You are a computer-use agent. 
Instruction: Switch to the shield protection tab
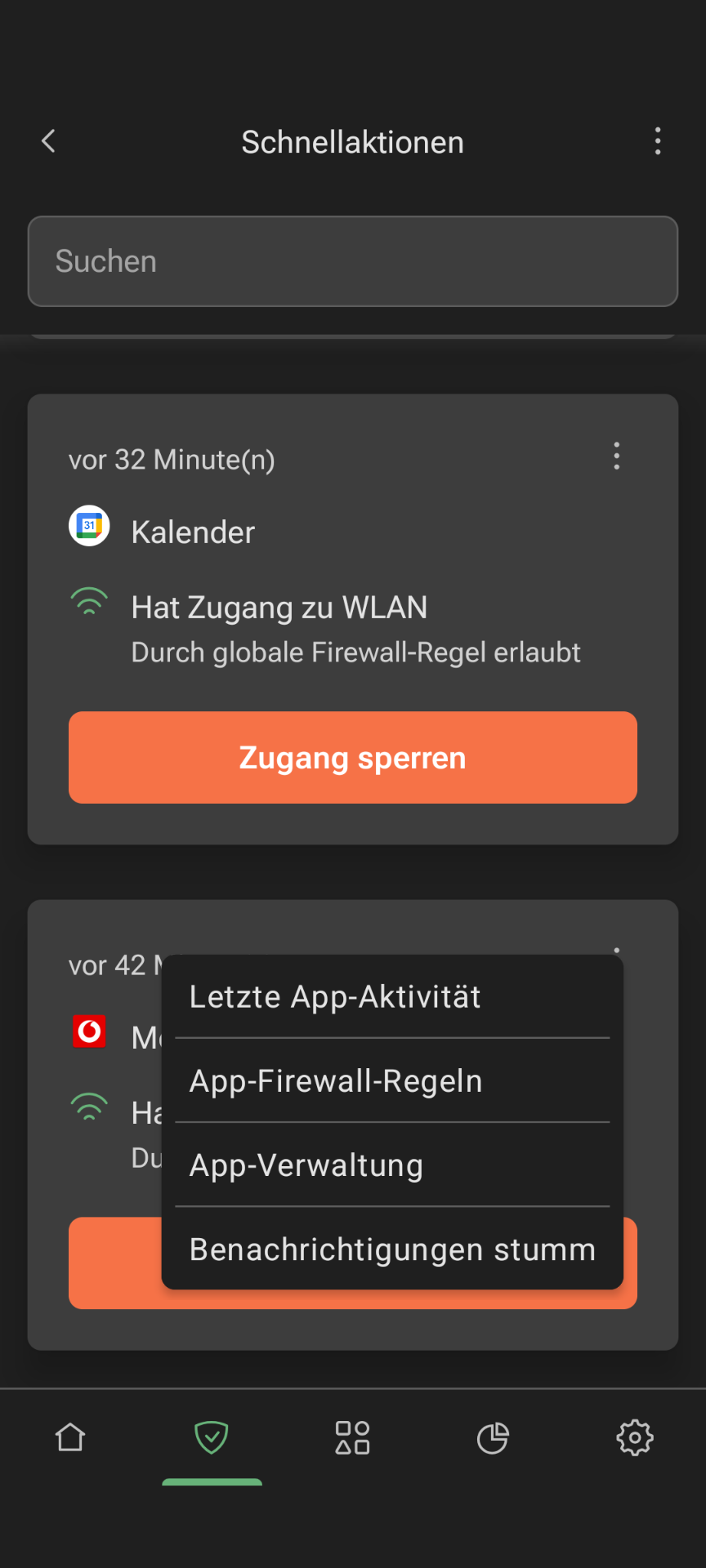pyautogui.click(x=212, y=1437)
